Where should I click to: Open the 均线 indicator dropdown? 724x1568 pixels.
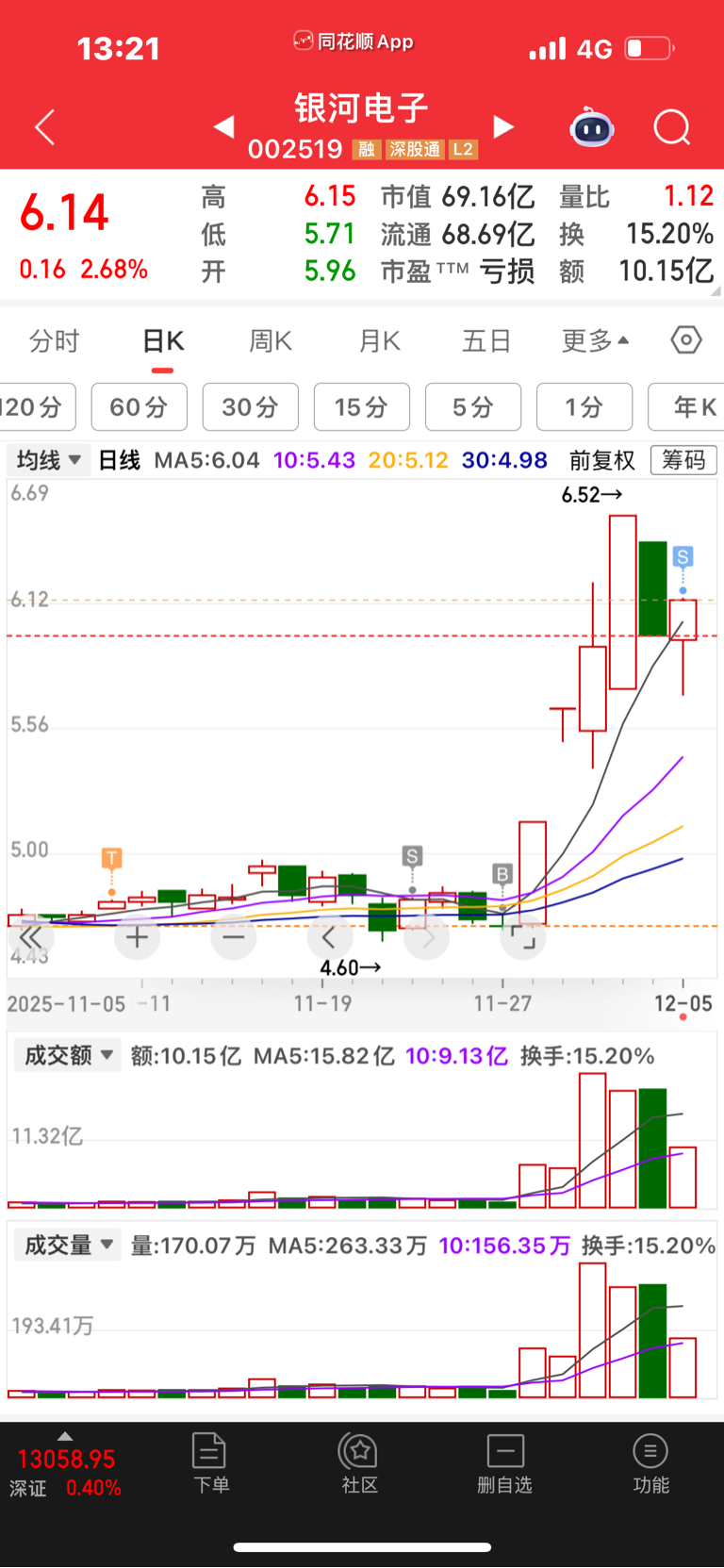tap(49, 460)
